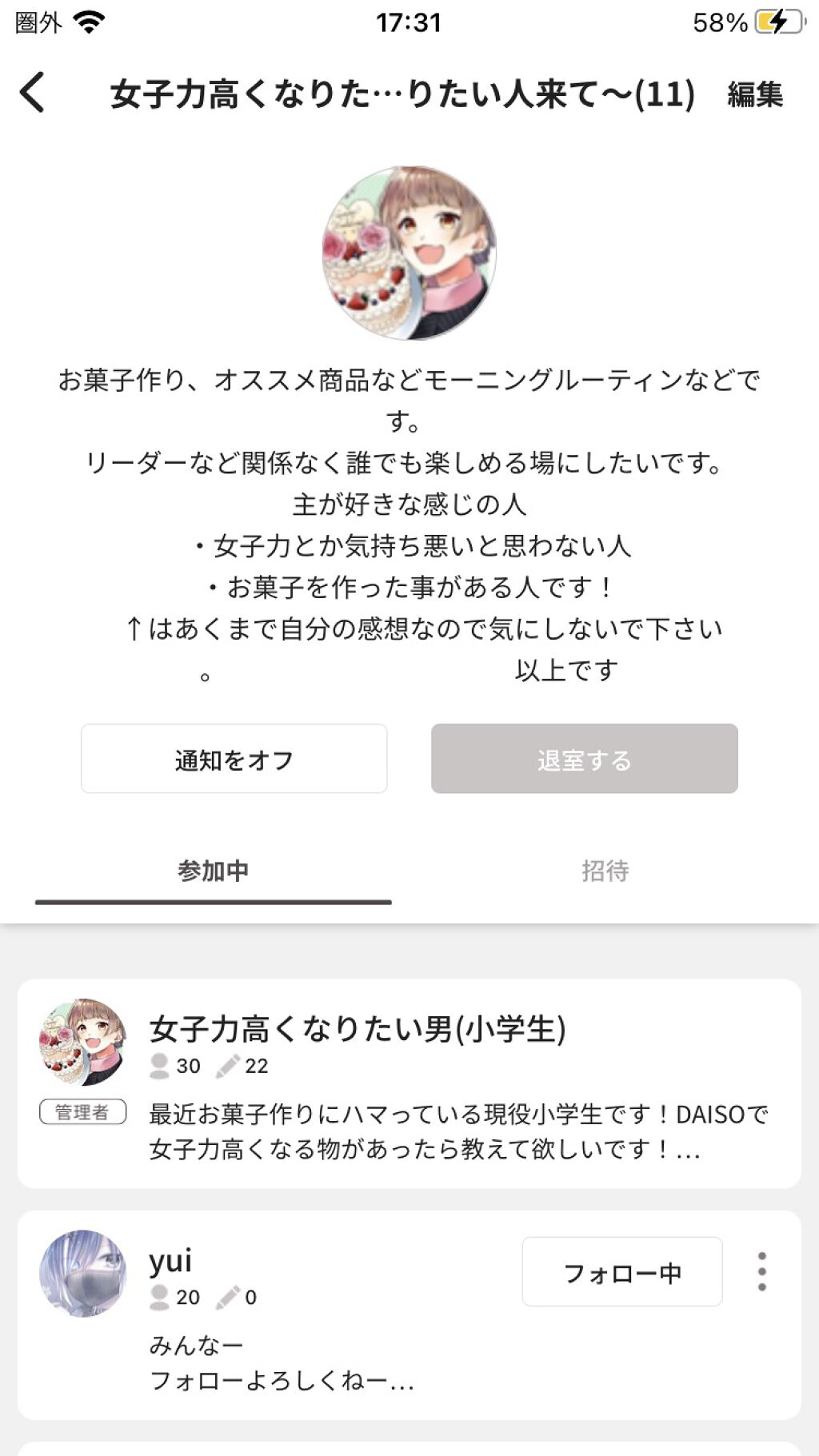Tap the Wi-Fi icon in the status bar
The width and height of the screenshot is (819, 1456).
[88, 22]
